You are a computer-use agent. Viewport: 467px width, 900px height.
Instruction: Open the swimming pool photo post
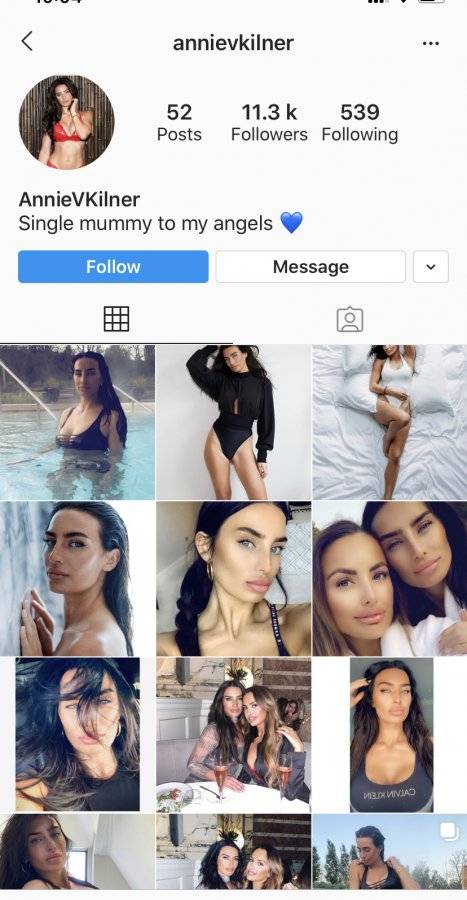coord(77,422)
